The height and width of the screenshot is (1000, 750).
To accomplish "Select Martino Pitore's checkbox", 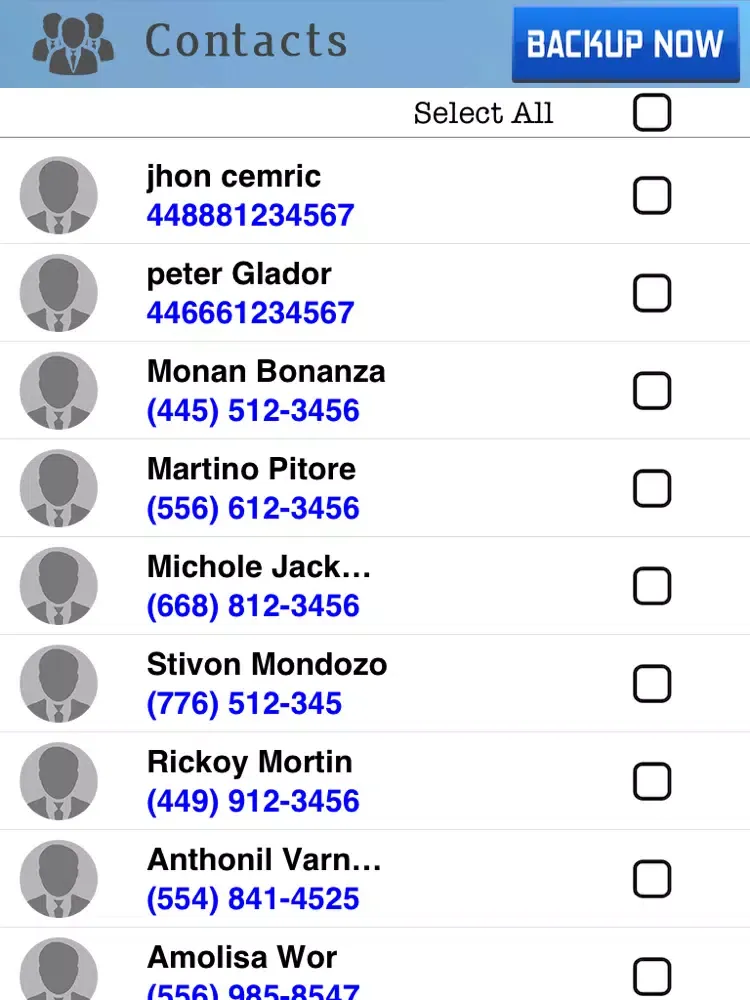I will coord(652,488).
